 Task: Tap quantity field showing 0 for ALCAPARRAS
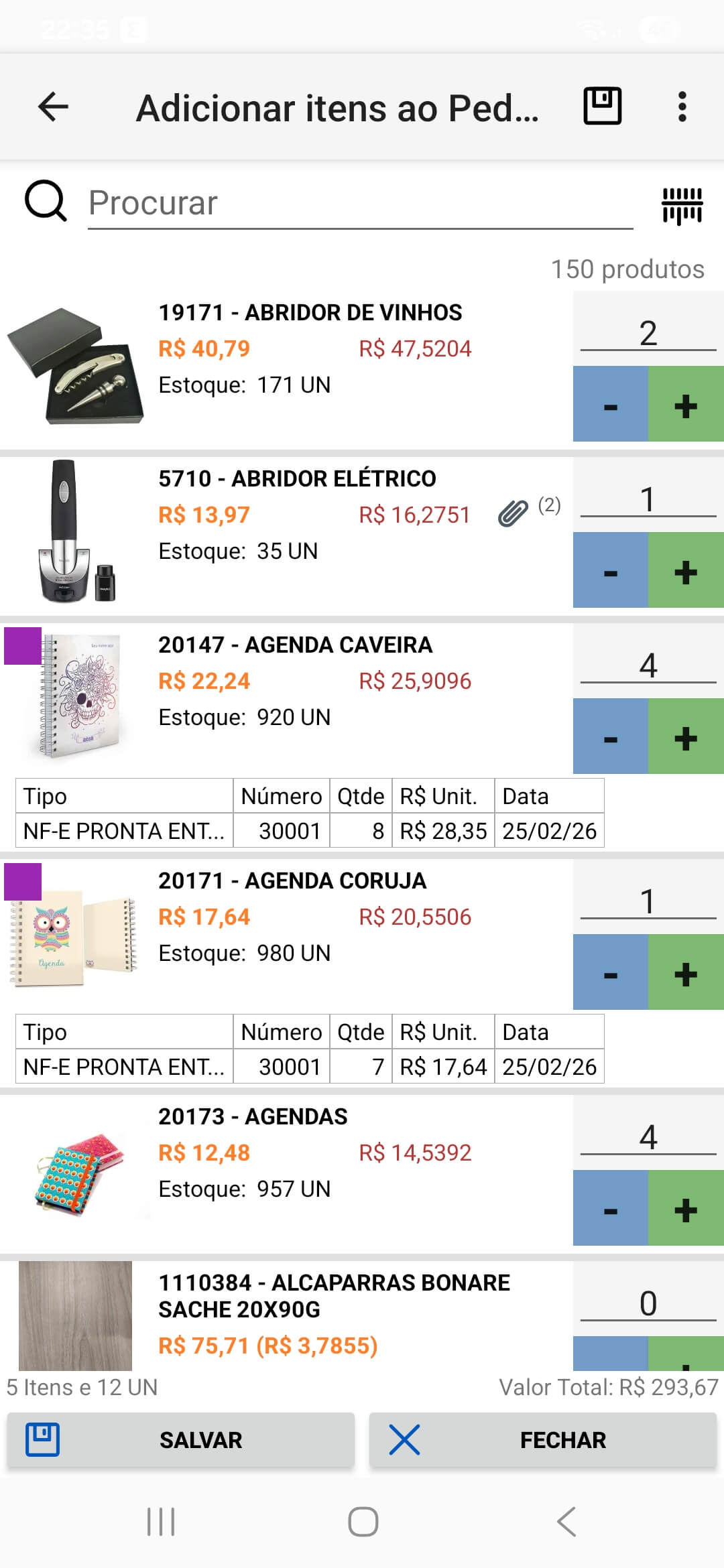[647, 1304]
